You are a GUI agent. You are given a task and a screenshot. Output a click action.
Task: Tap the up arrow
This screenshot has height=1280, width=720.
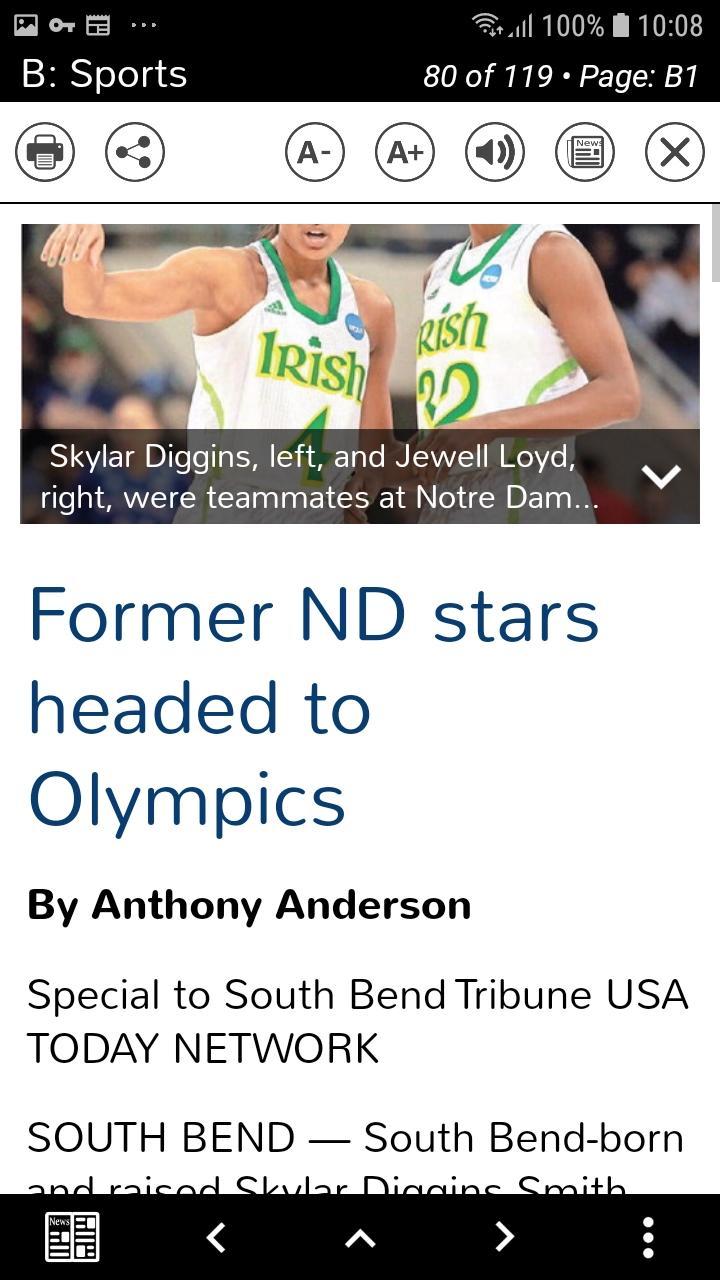360,1237
